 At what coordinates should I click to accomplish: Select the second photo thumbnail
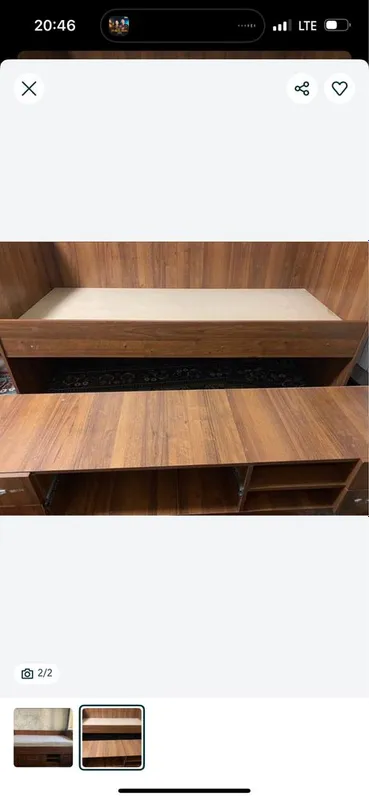pos(112,737)
